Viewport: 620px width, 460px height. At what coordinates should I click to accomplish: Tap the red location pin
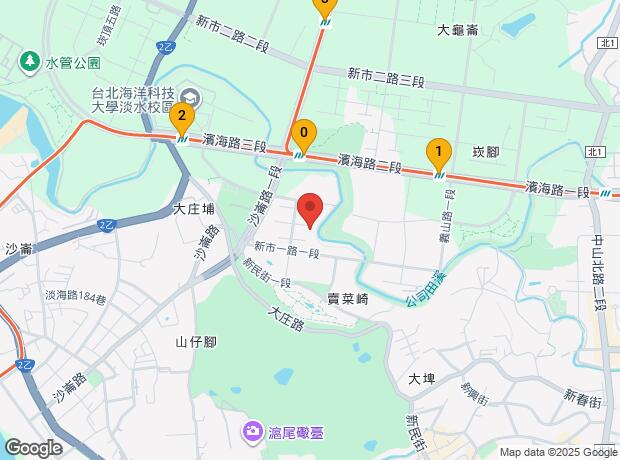(x=310, y=209)
